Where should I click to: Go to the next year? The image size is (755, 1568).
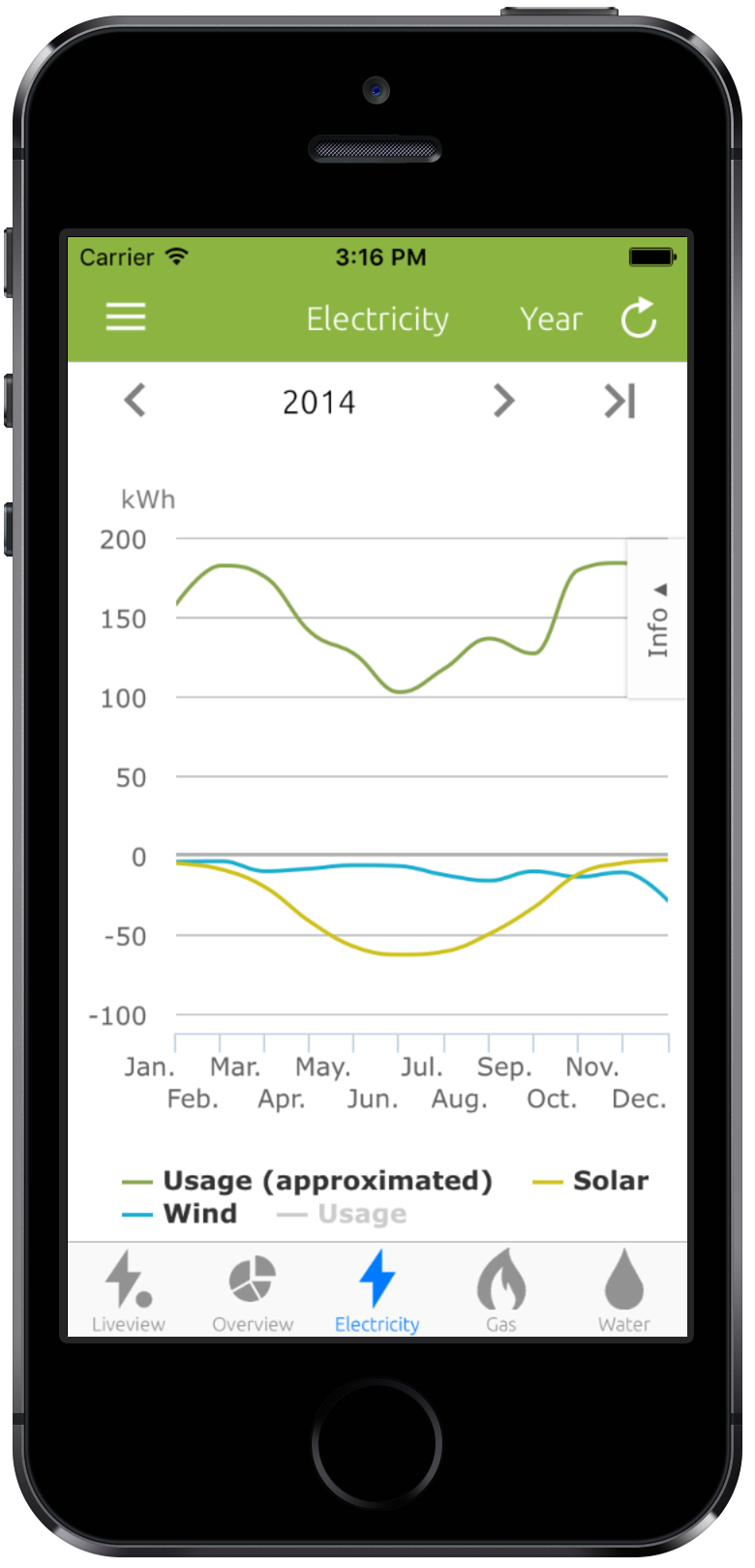pos(503,400)
